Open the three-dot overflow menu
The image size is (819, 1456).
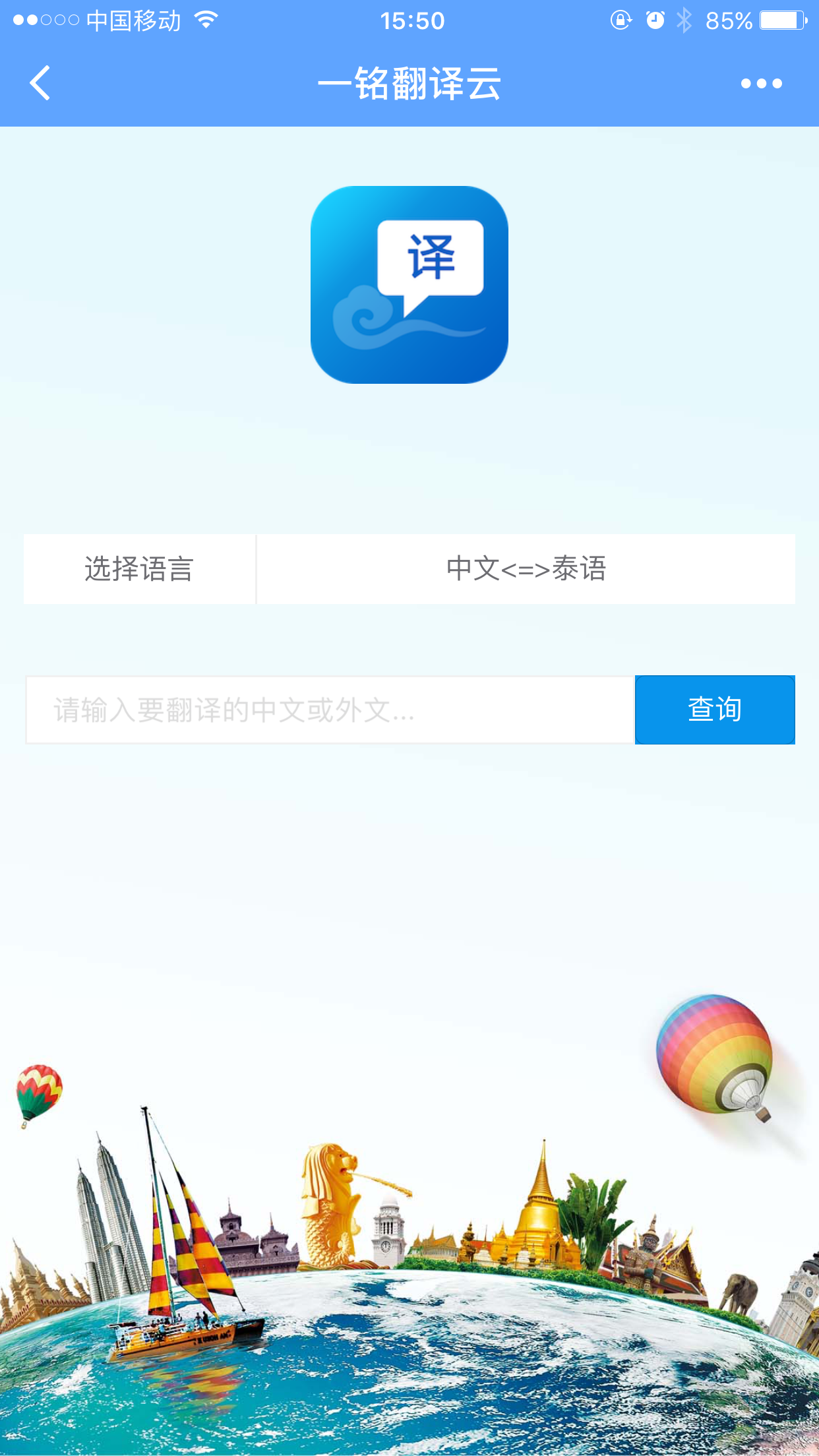pyautogui.click(x=761, y=84)
